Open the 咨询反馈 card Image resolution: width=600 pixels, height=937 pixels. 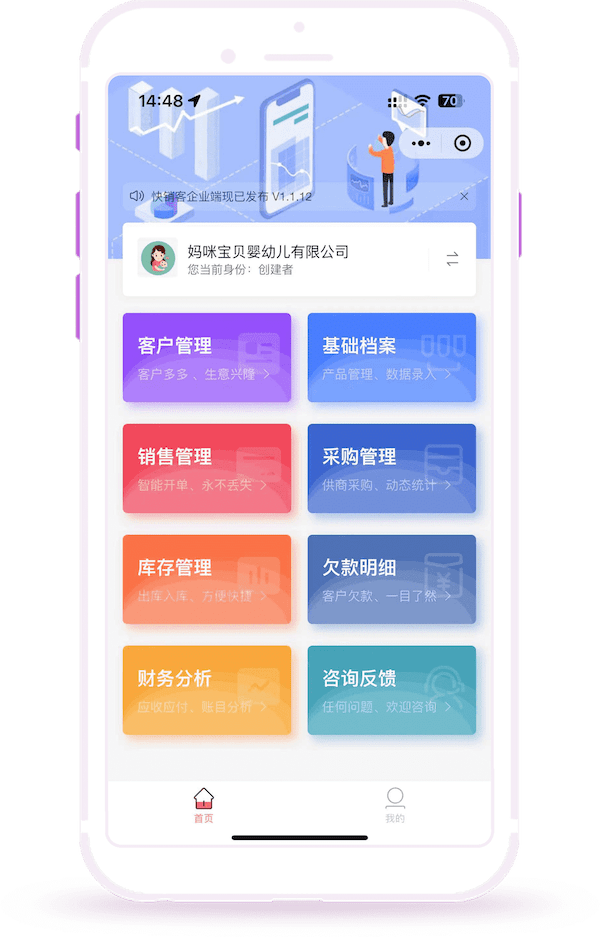[391, 690]
